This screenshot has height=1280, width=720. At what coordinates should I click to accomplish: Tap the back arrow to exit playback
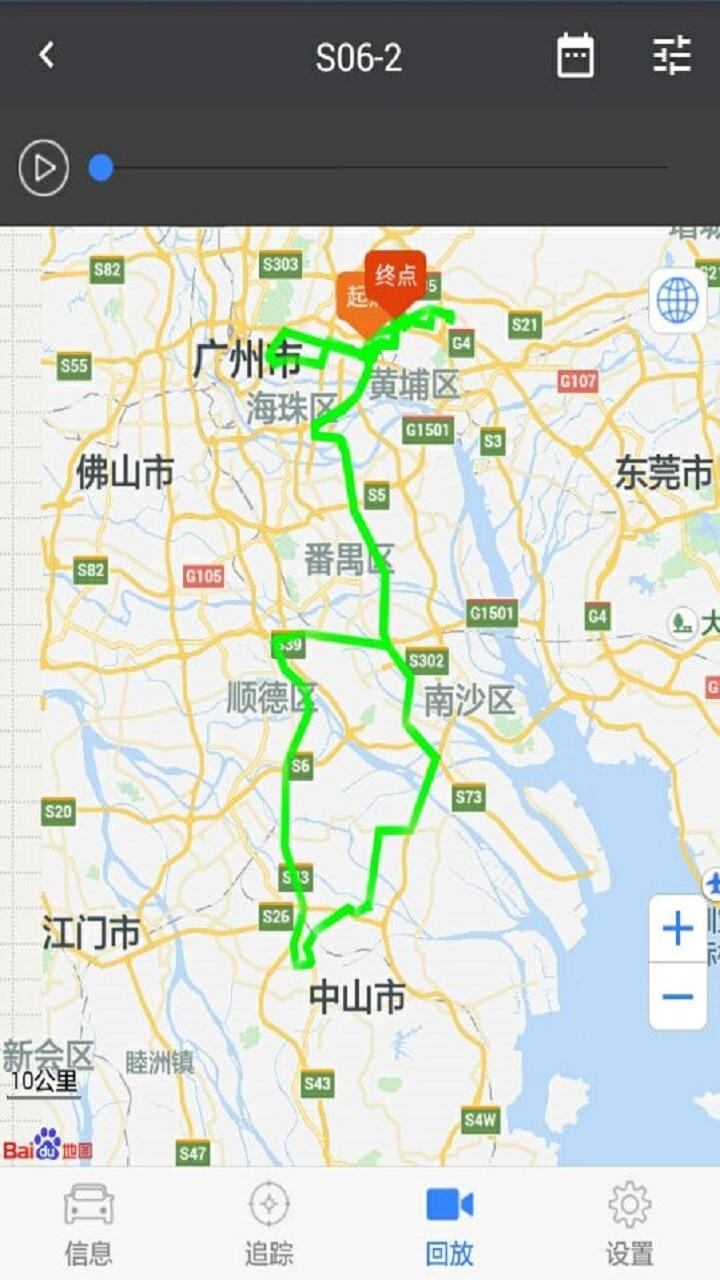[45, 56]
